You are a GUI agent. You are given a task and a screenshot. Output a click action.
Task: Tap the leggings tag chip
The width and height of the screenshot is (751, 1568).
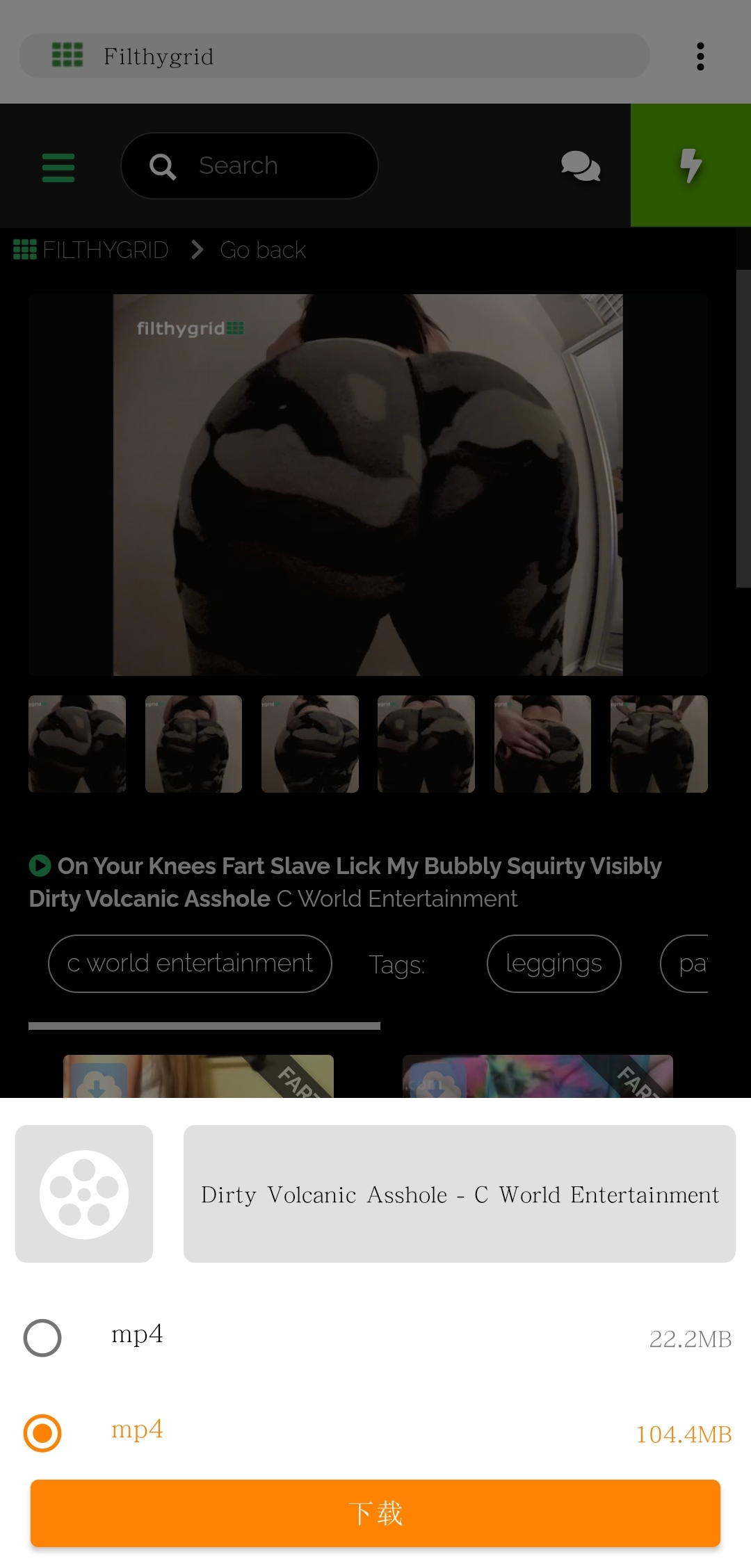pos(554,964)
